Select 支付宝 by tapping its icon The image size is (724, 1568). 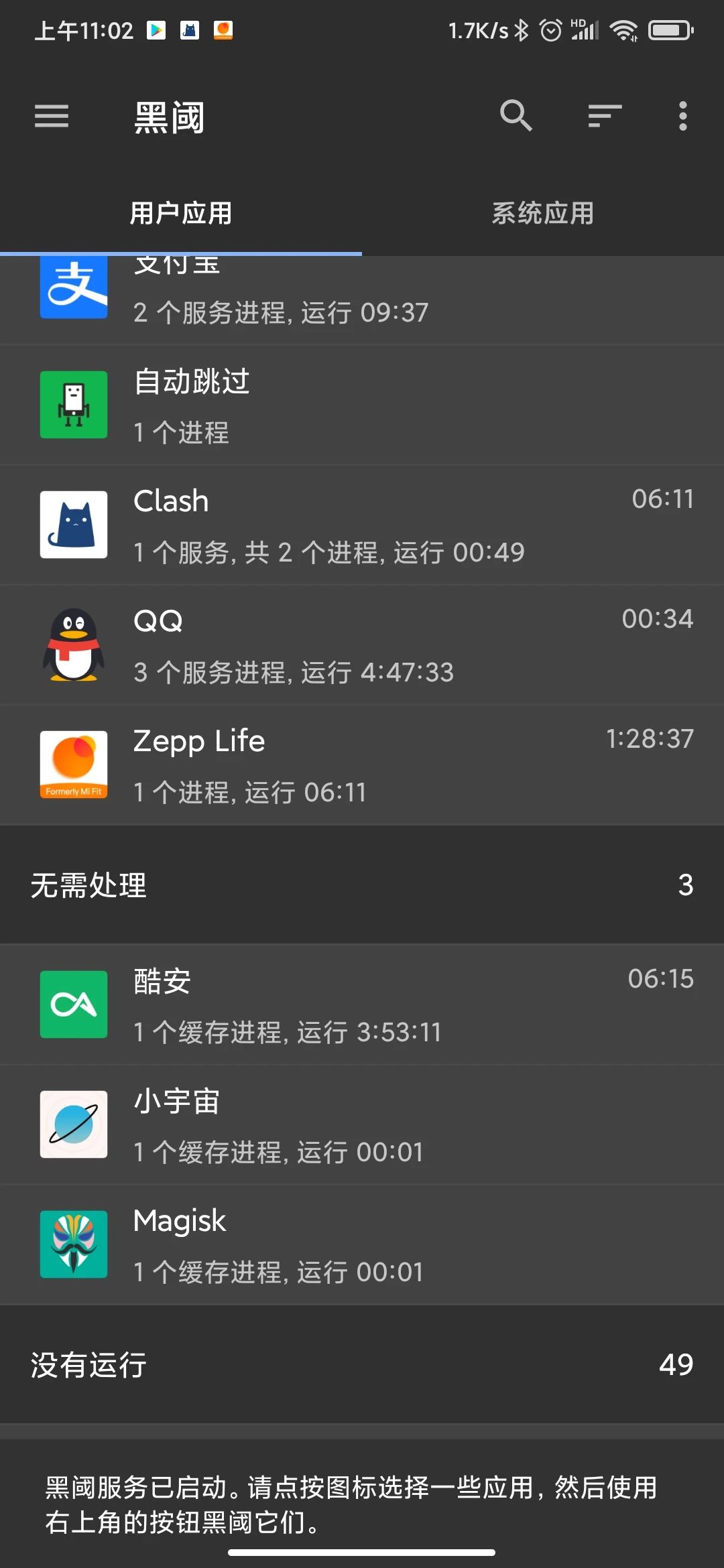(74, 288)
